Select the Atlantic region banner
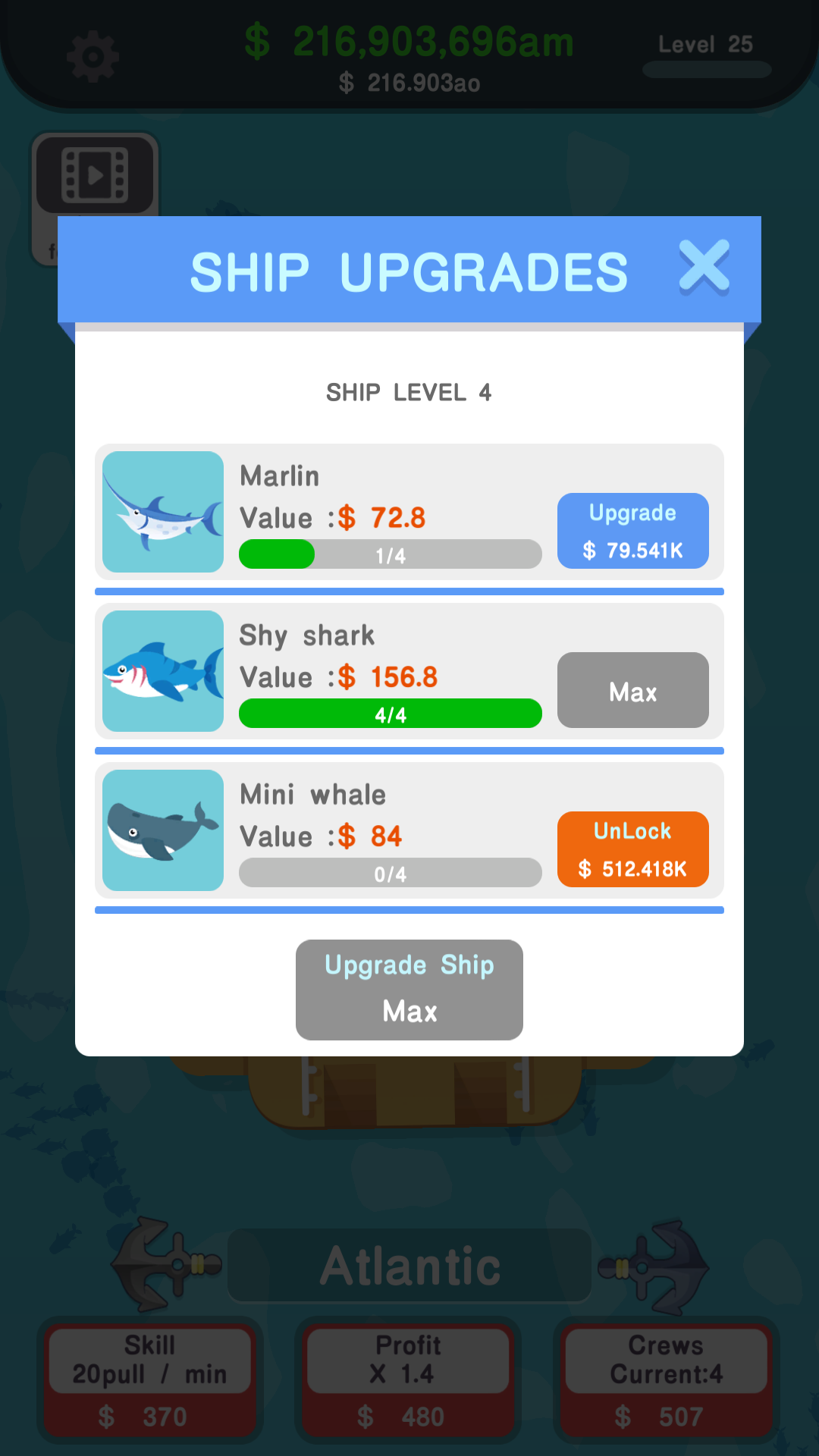The width and height of the screenshot is (819, 1456). [x=409, y=1263]
